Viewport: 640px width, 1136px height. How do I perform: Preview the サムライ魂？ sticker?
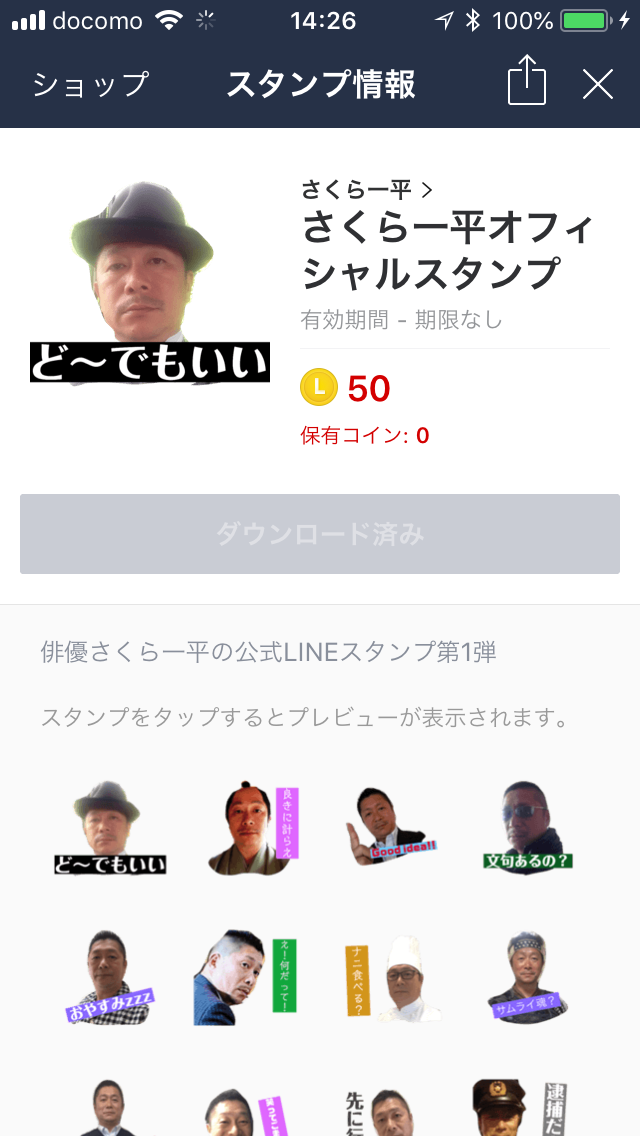(x=527, y=977)
